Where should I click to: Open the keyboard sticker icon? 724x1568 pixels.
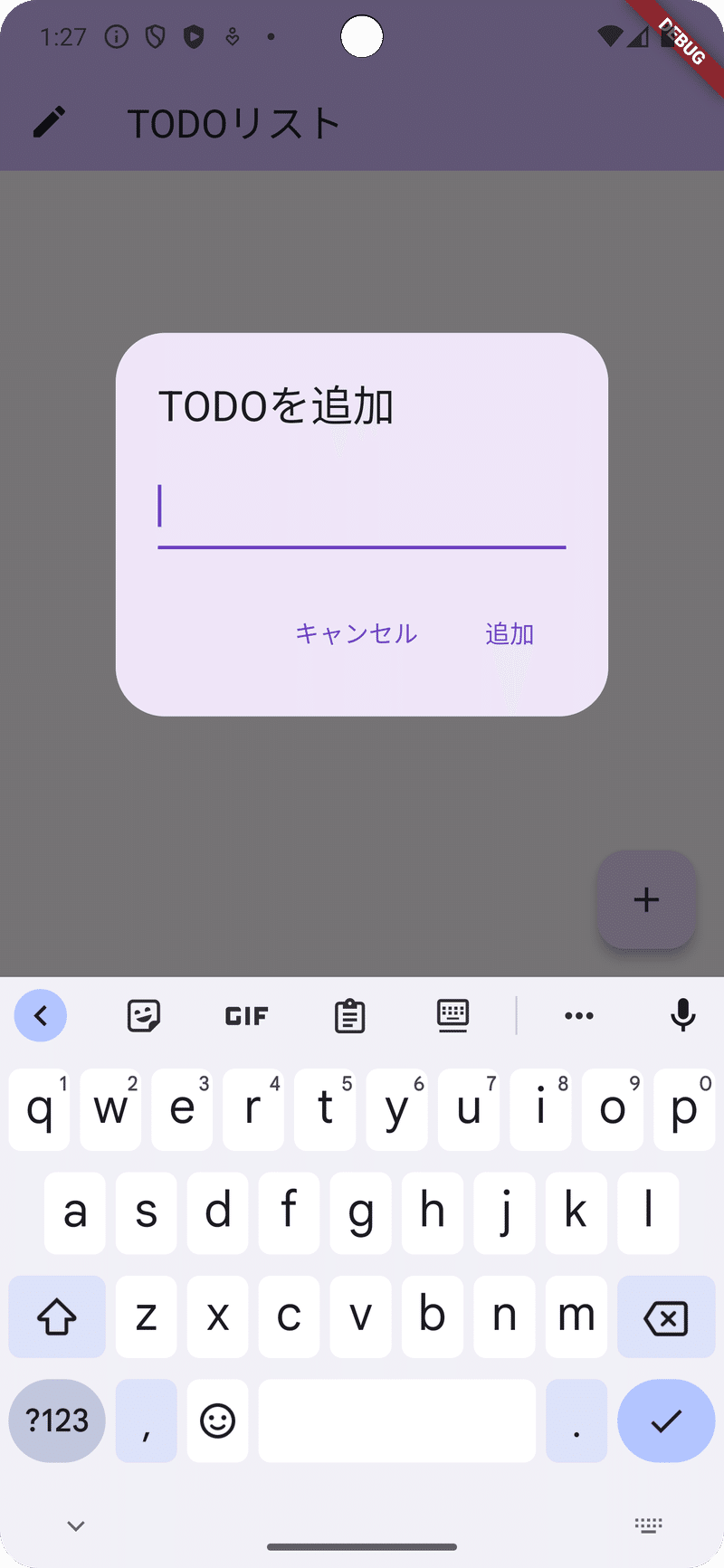(x=144, y=1016)
